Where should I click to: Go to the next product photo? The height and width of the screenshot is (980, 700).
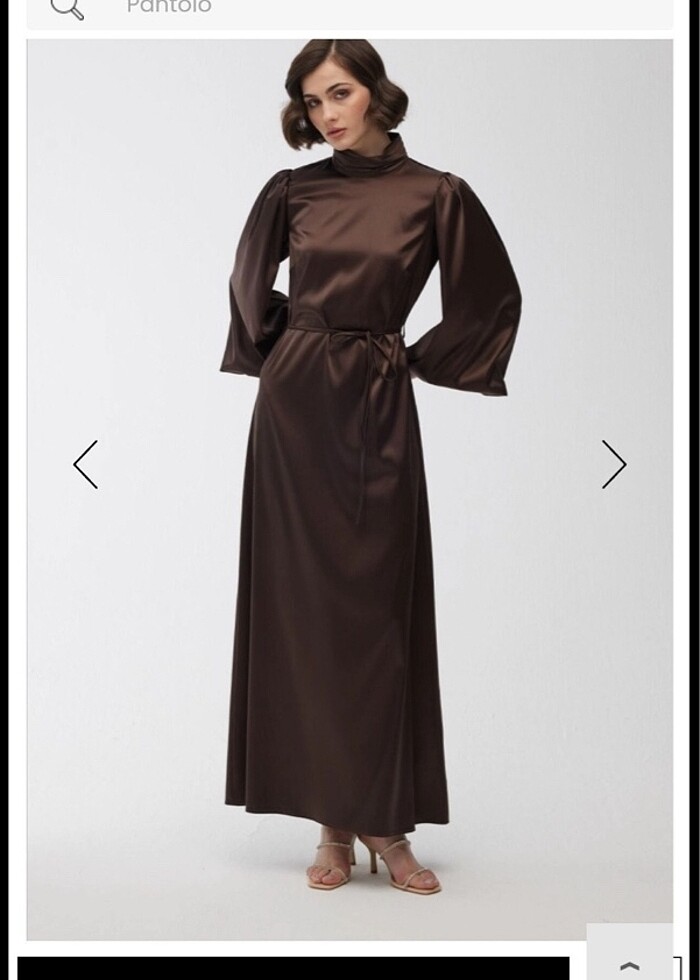[x=613, y=464]
